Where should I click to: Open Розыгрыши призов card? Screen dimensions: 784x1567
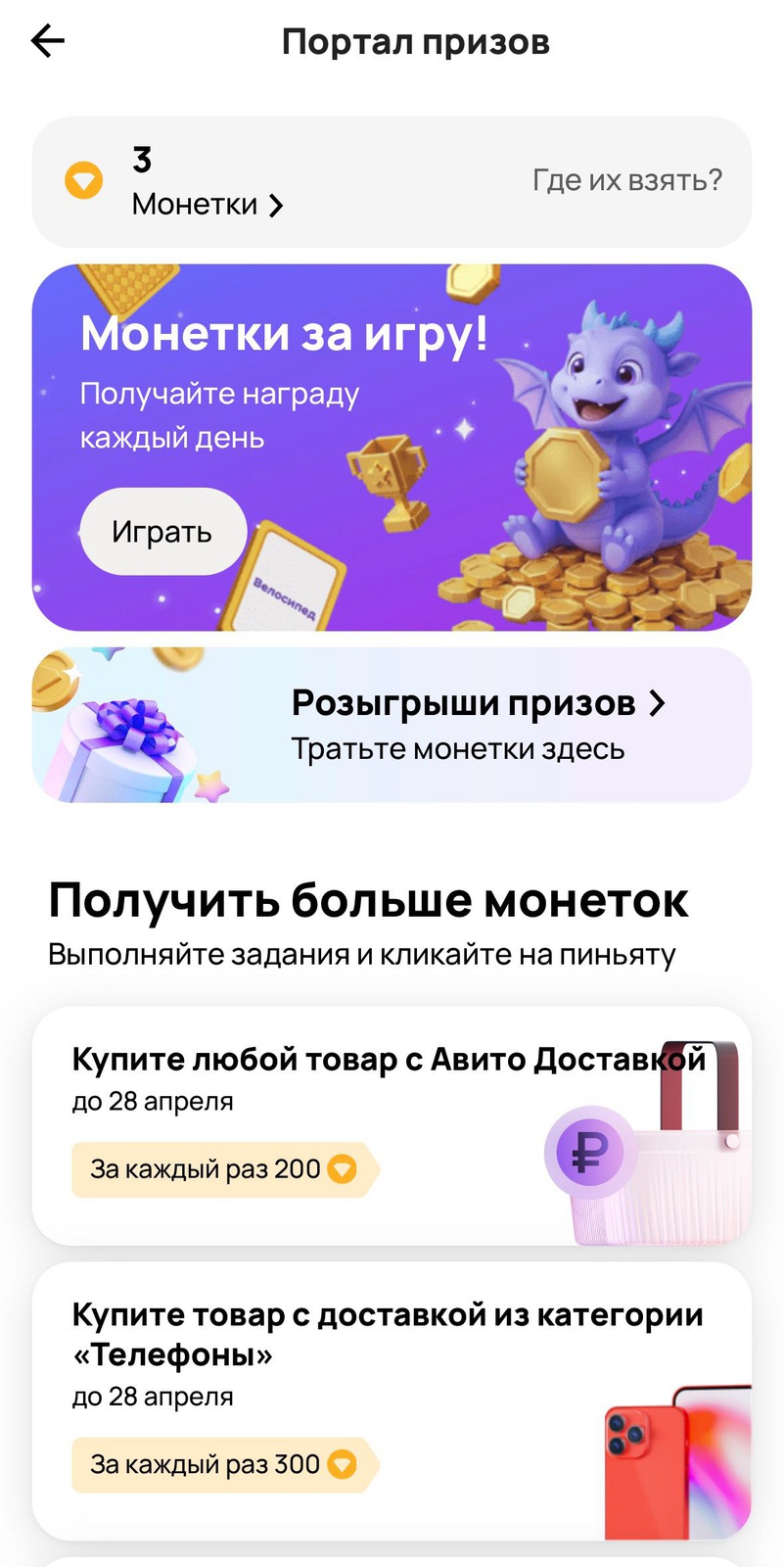click(x=477, y=724)
